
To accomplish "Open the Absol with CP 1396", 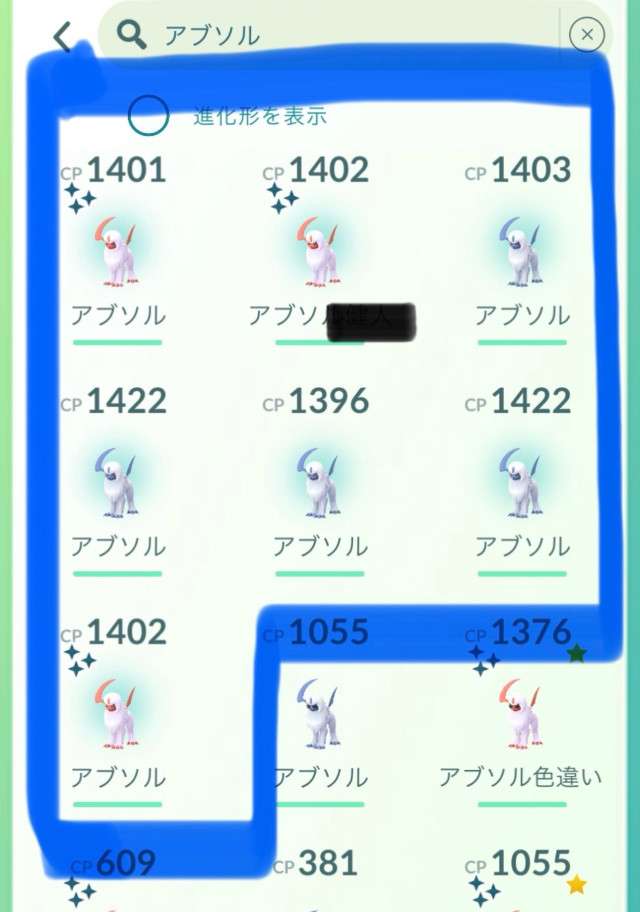I will coord(320,480).
